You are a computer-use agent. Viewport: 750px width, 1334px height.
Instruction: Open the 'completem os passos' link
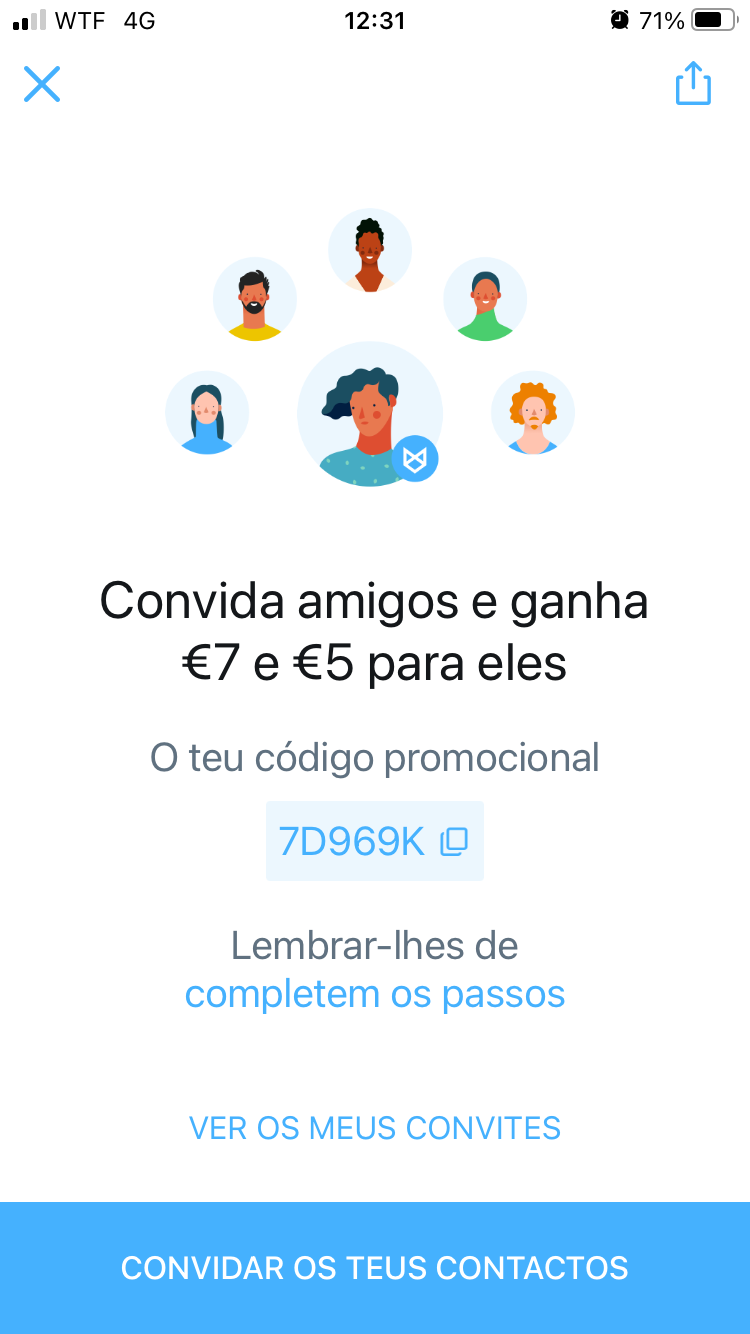[375, 994]
